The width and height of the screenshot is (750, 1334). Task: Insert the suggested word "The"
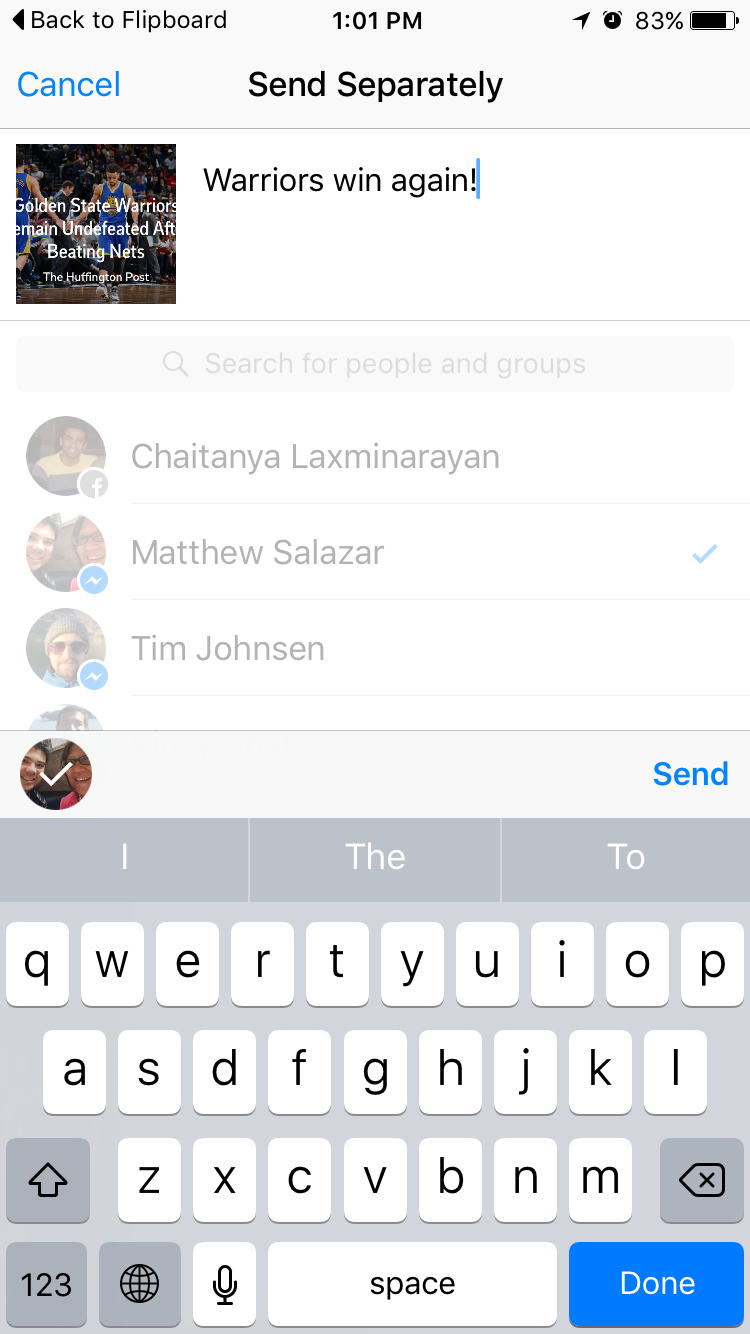point(375,857)
